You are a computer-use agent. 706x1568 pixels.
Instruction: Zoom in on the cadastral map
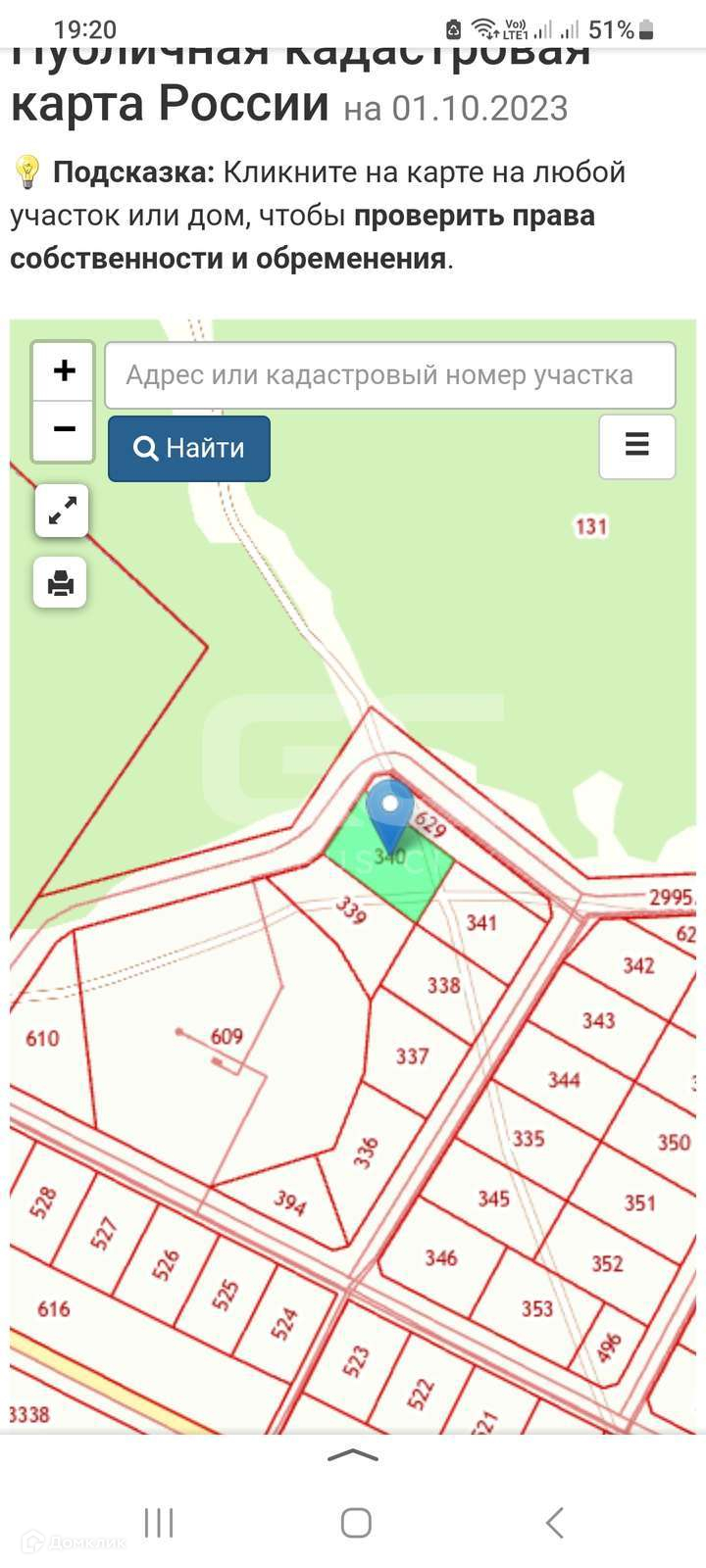point(64,371)
